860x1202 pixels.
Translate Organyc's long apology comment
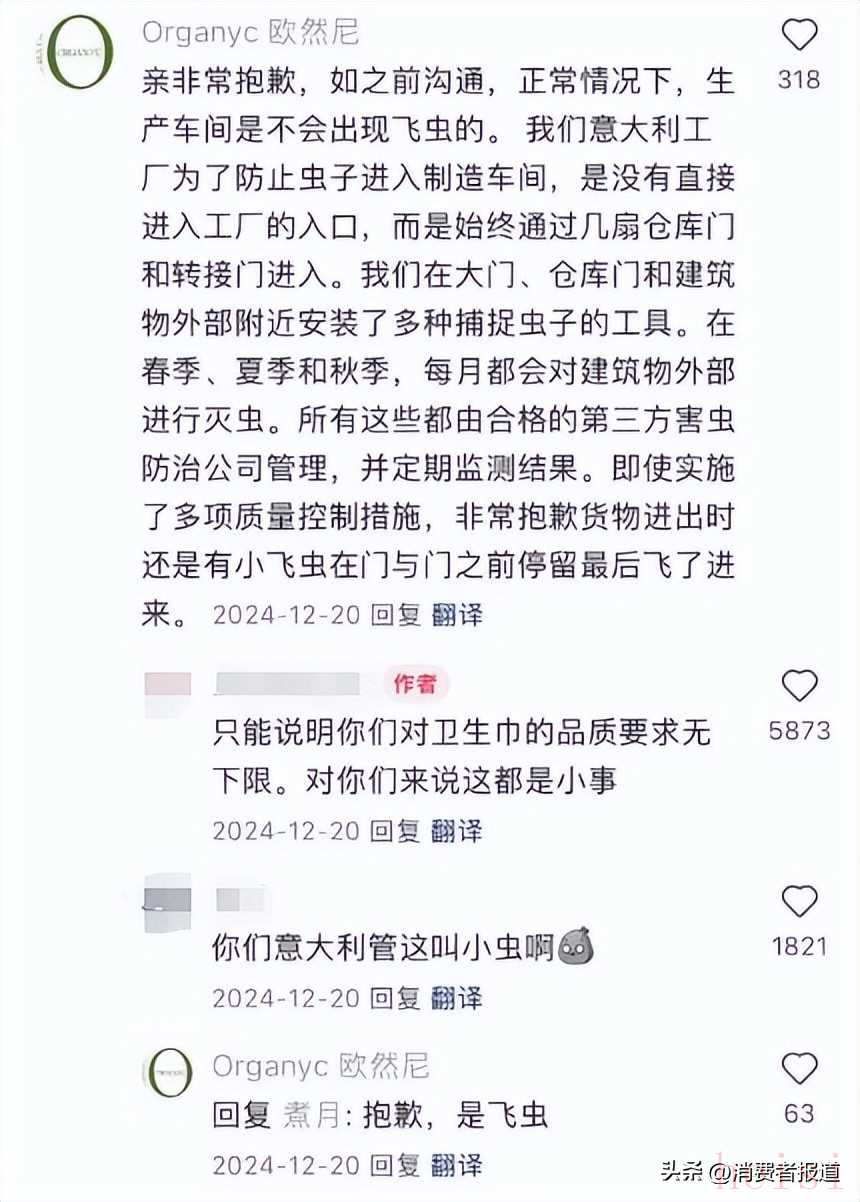click(457, 614)
